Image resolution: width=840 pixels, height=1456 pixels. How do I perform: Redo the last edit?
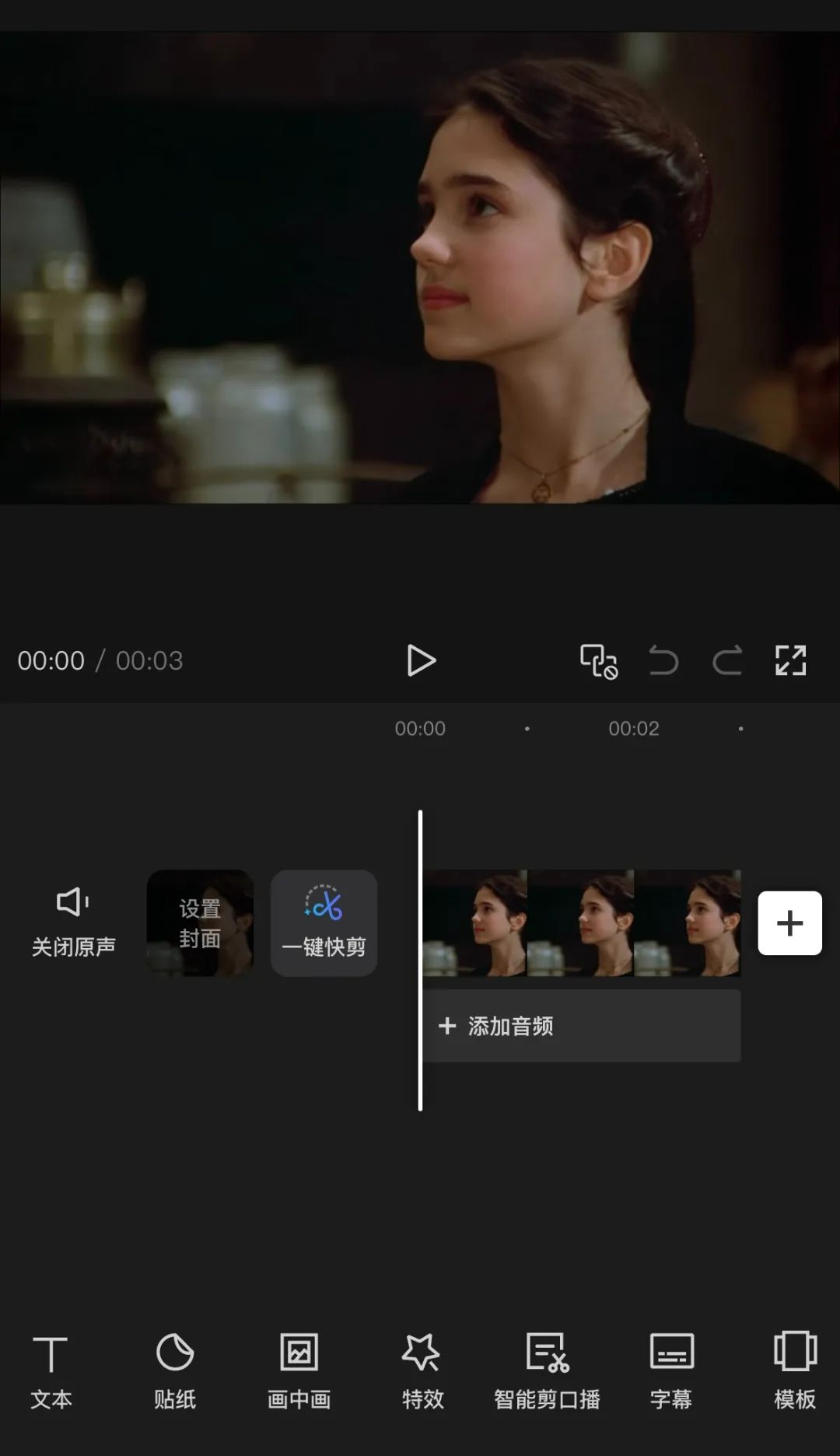tap(727, 661)
